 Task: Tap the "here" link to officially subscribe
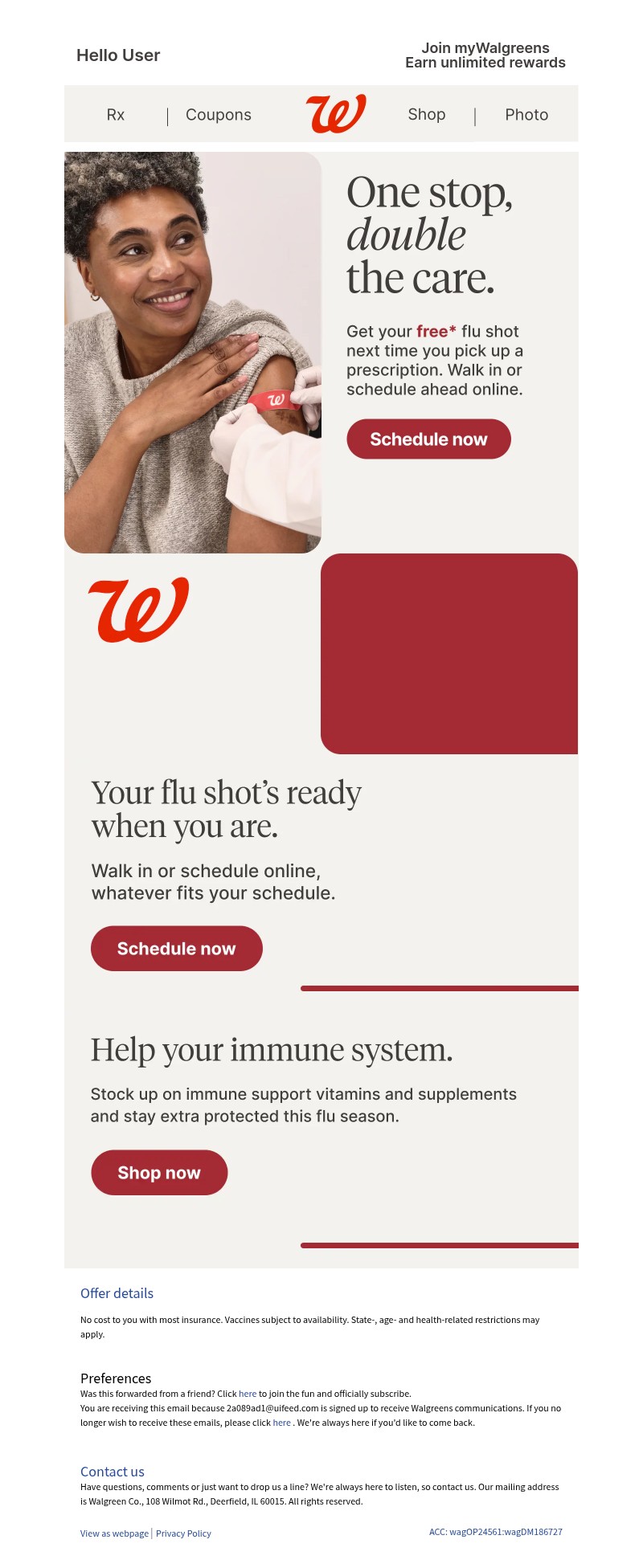248,1394
